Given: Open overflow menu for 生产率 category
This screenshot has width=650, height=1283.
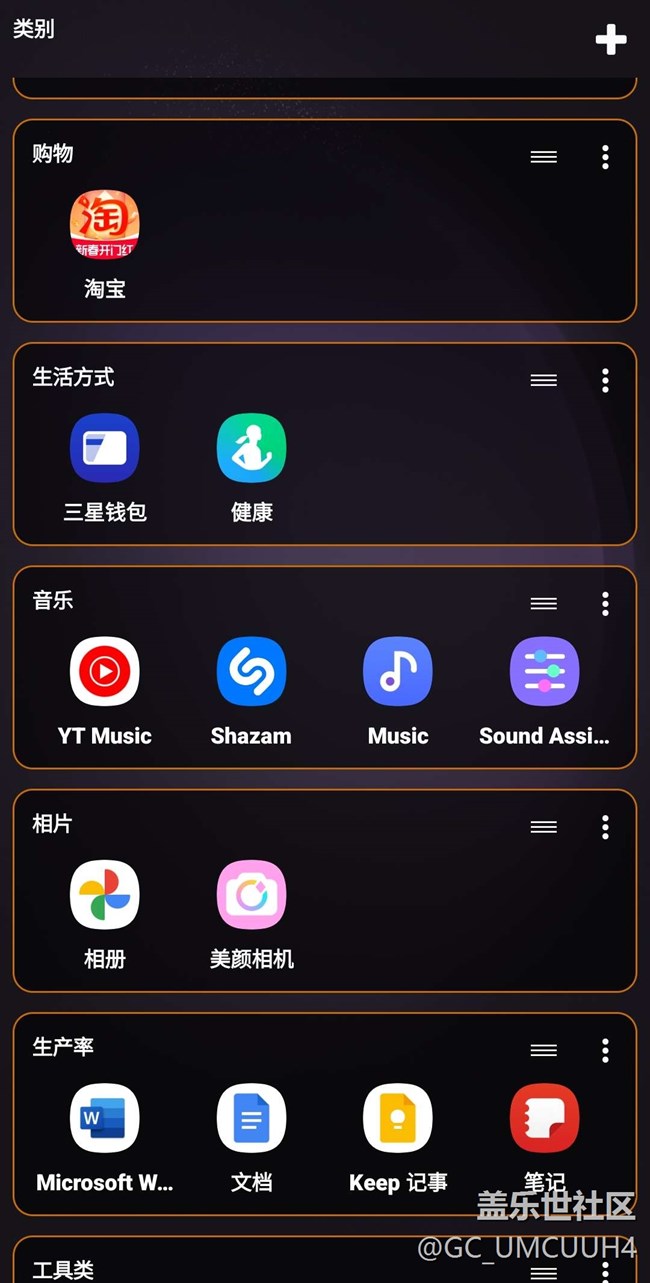Looking at the screenshot, I should tap(605, 1050).
